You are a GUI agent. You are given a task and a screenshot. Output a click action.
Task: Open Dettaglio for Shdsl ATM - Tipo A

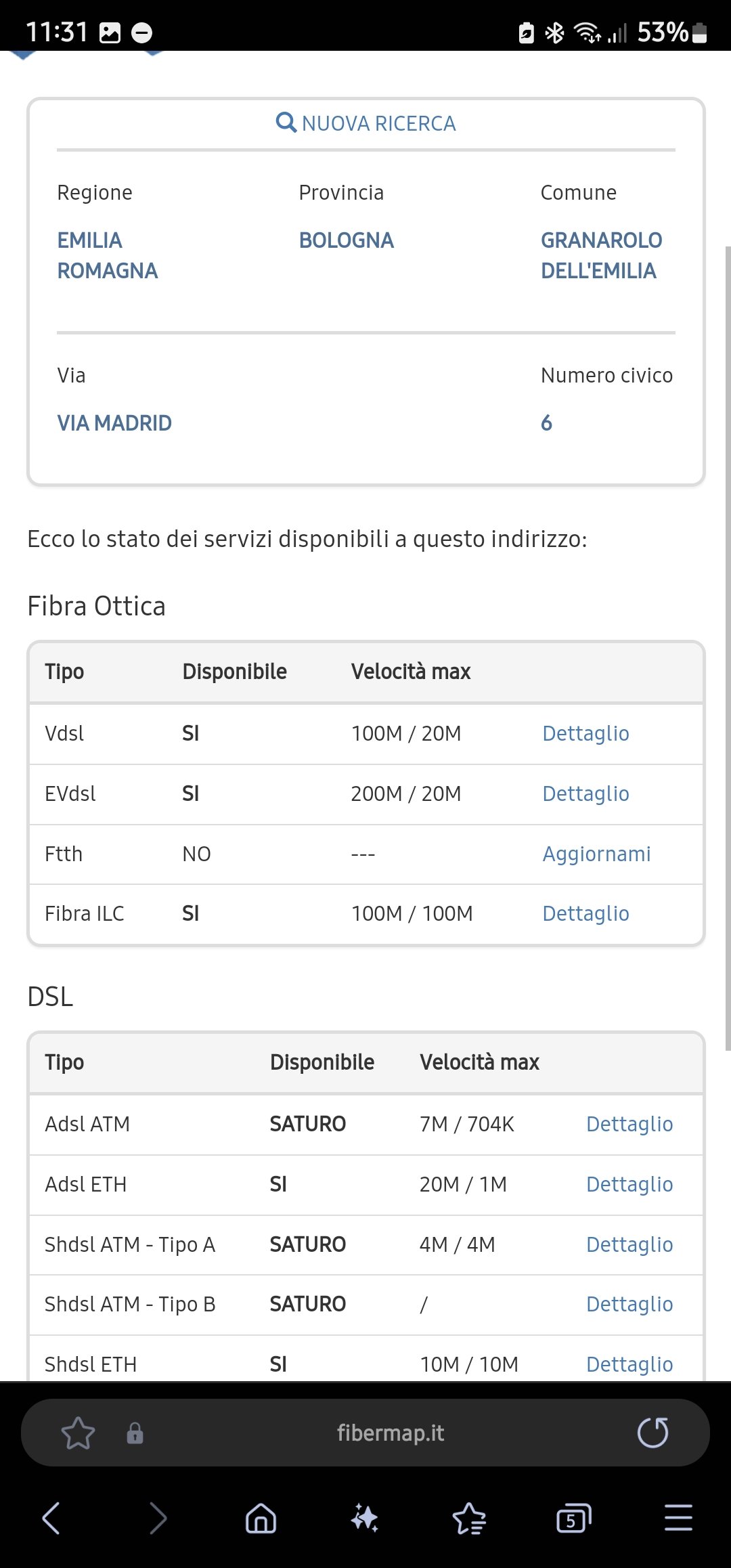pyautogui.click(x=629, y=1244)
